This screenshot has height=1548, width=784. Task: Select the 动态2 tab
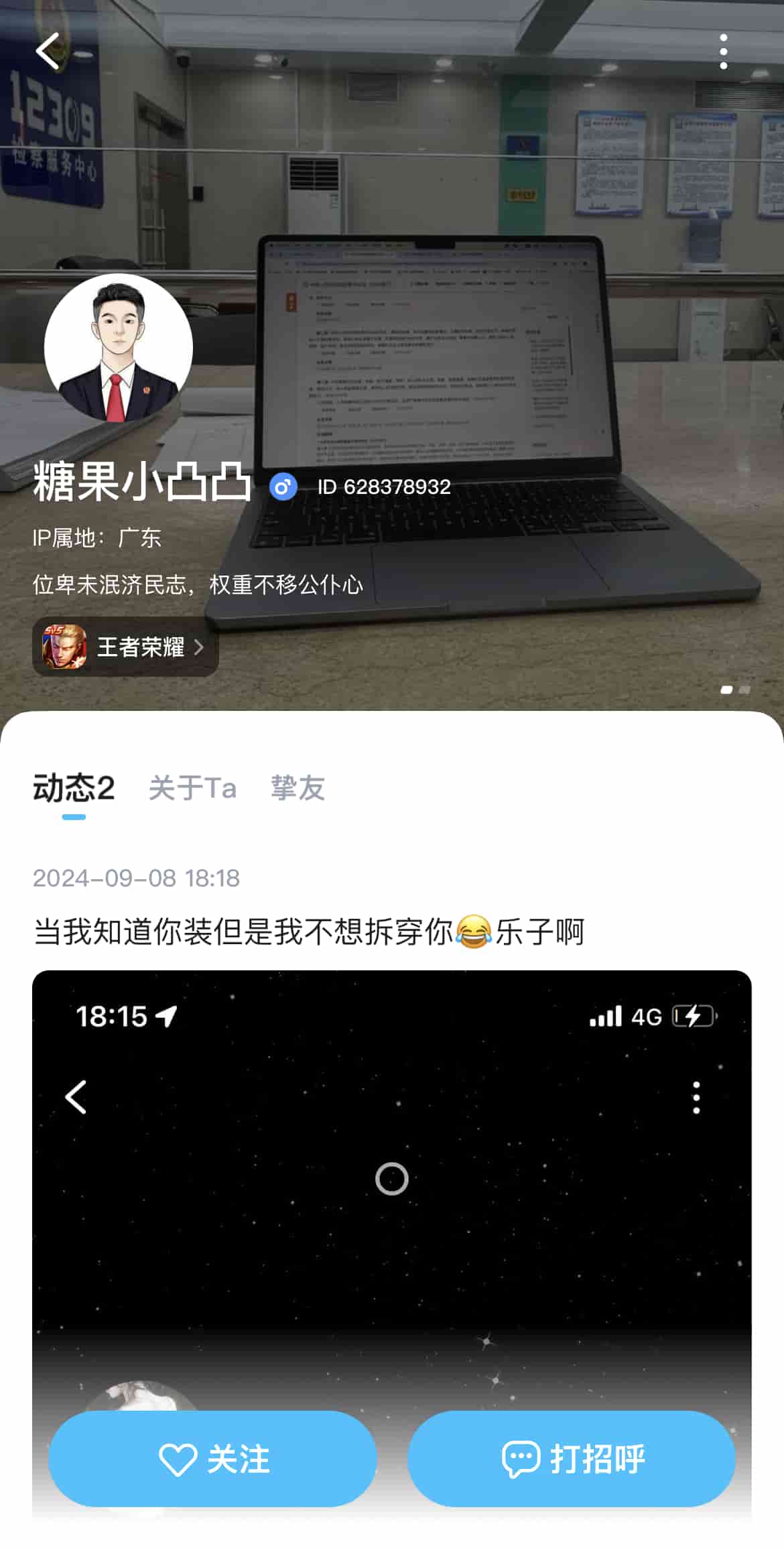coord(74,788)
